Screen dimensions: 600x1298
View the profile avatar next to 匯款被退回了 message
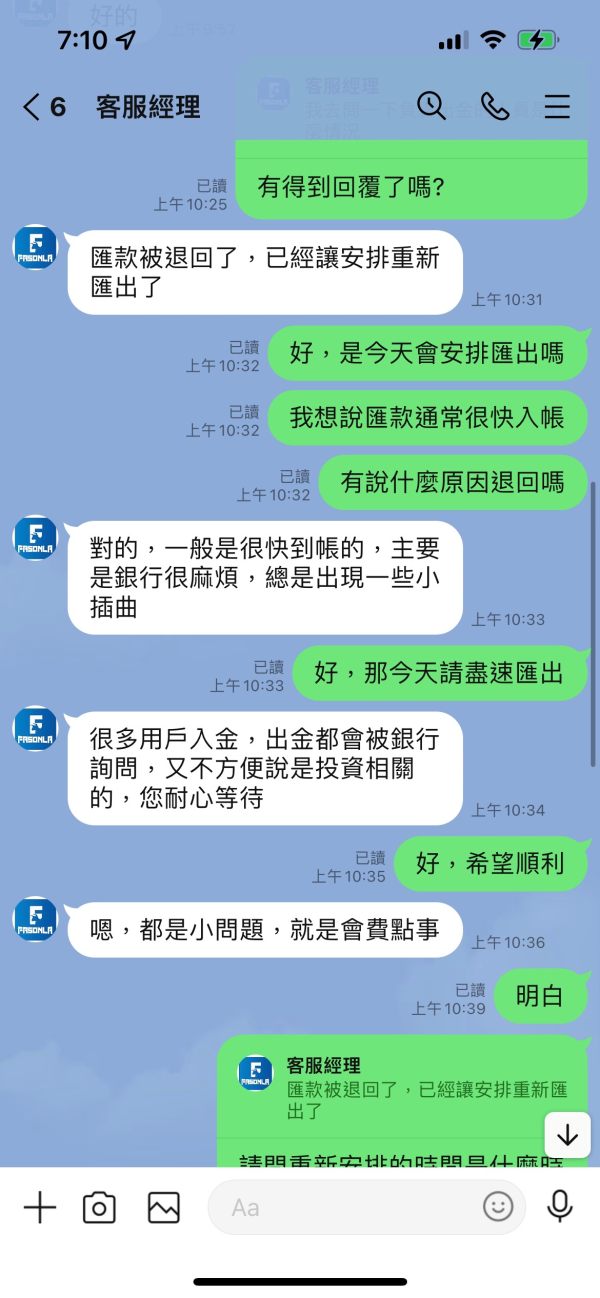click(35, 247)
